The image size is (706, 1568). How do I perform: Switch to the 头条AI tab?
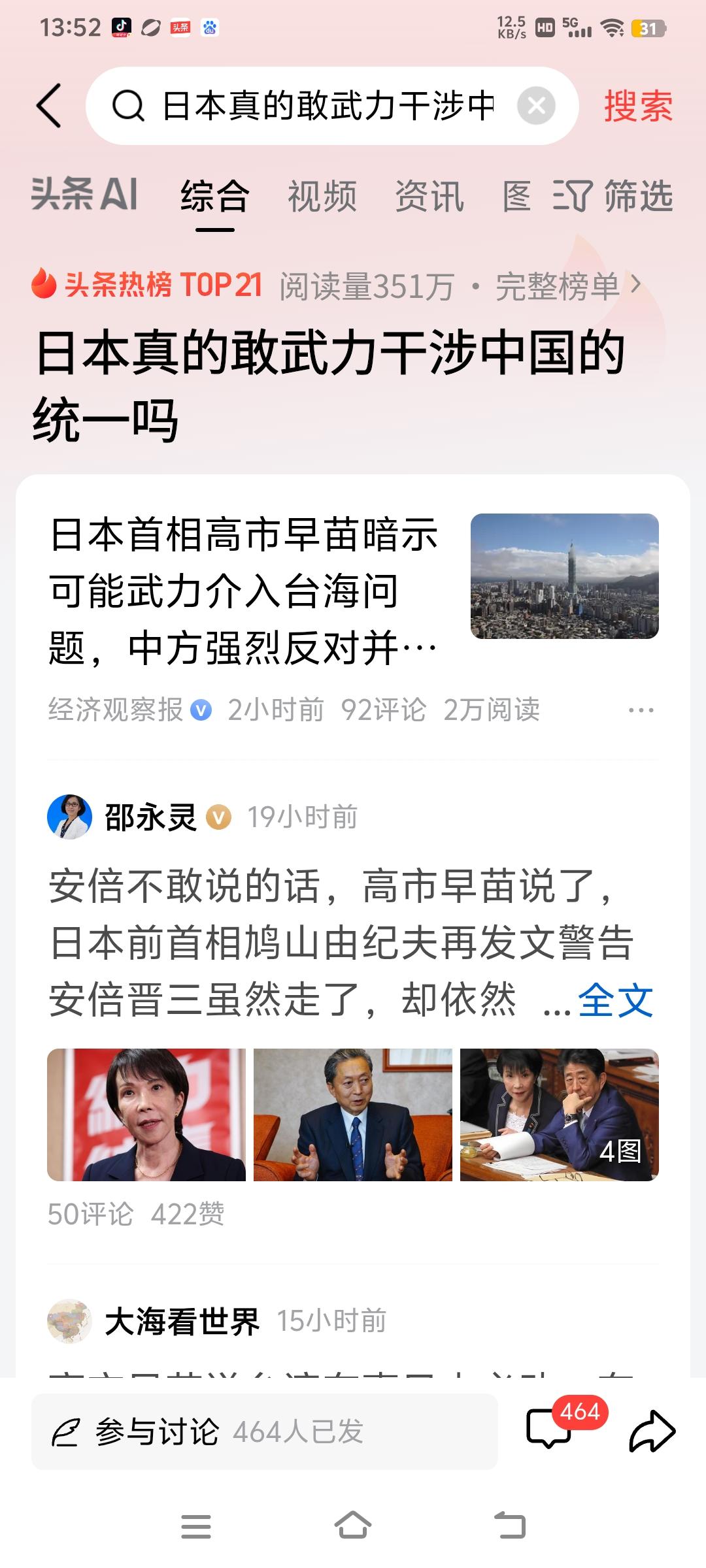(x=85, y=195)
